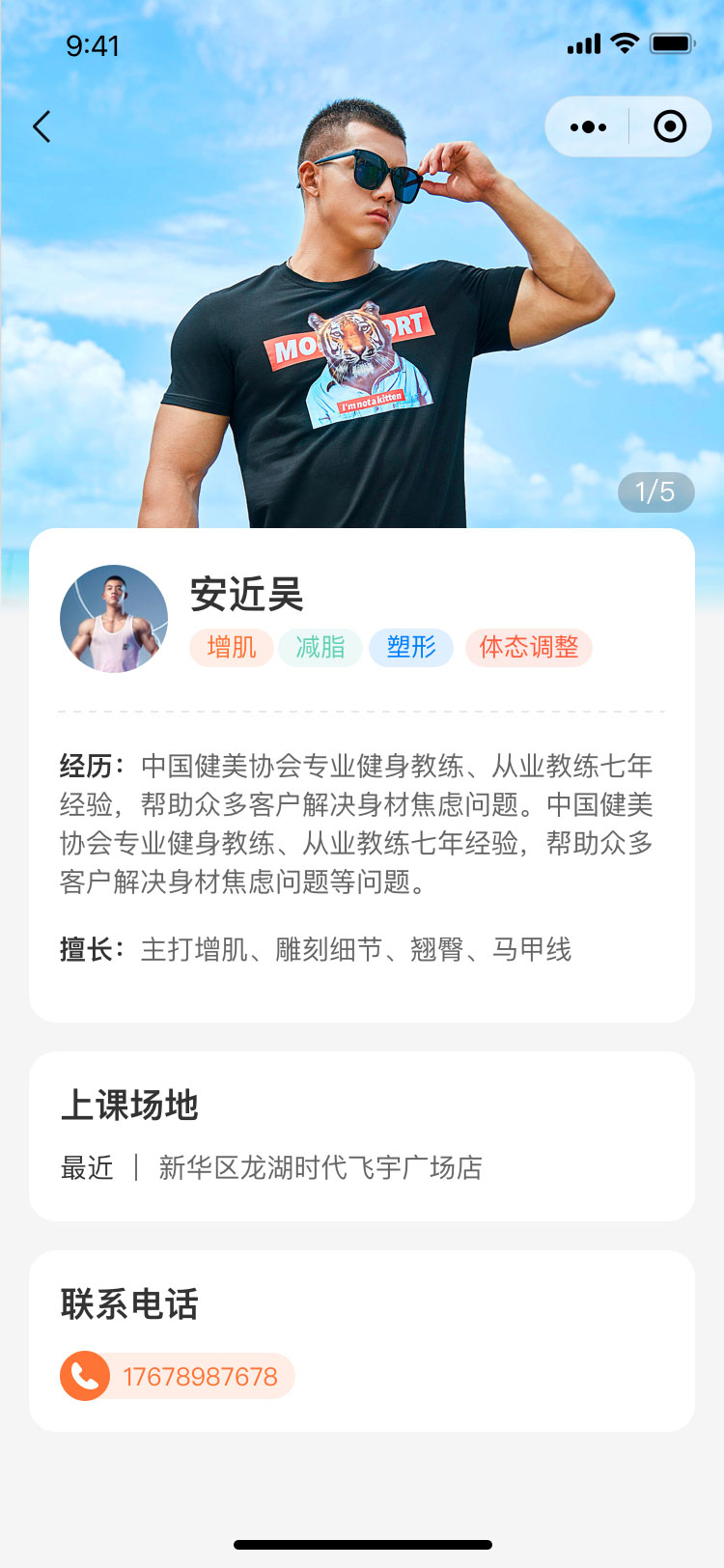Select the 减脂 tag
Screen dimensions: 724x1568
[320, 648]
